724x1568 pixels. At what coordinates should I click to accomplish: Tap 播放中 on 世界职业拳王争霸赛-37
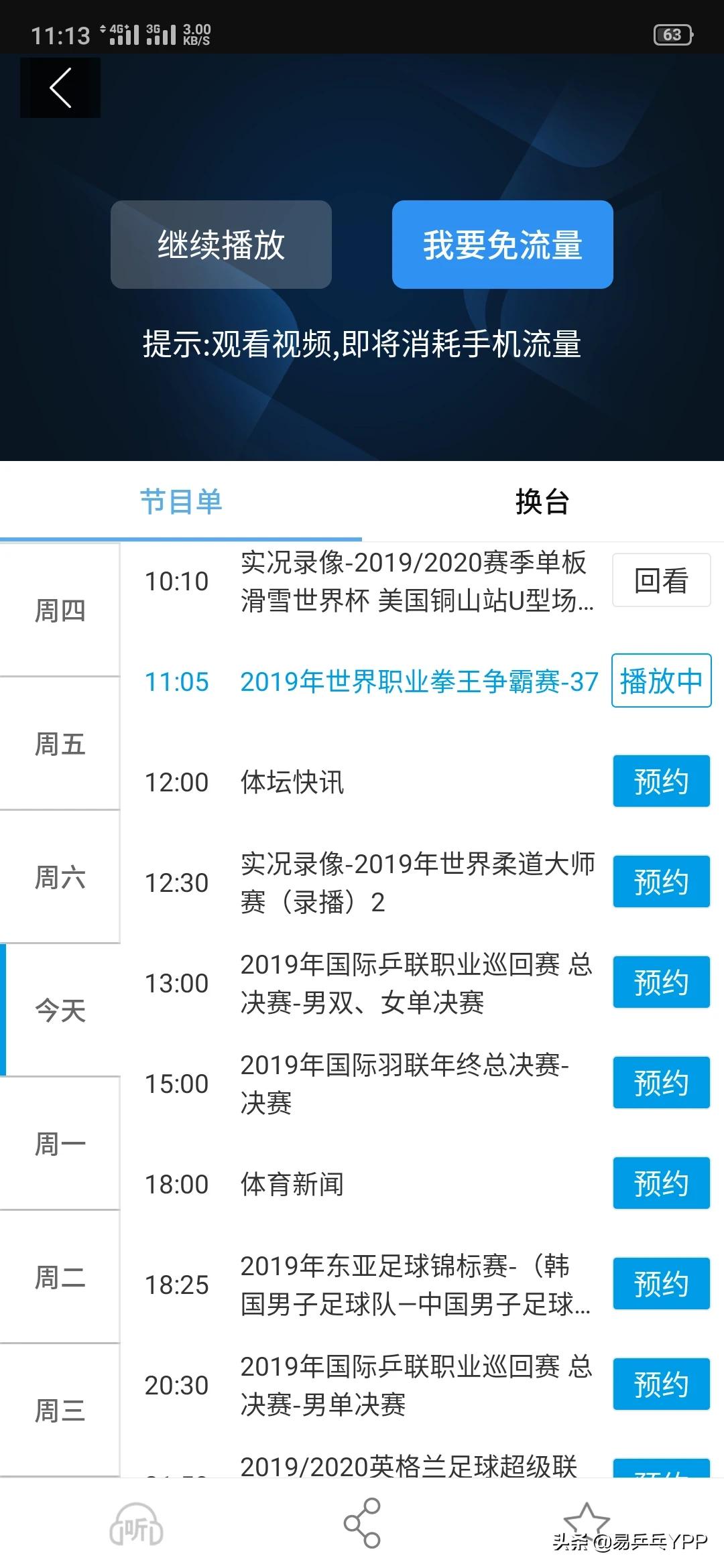661,681
